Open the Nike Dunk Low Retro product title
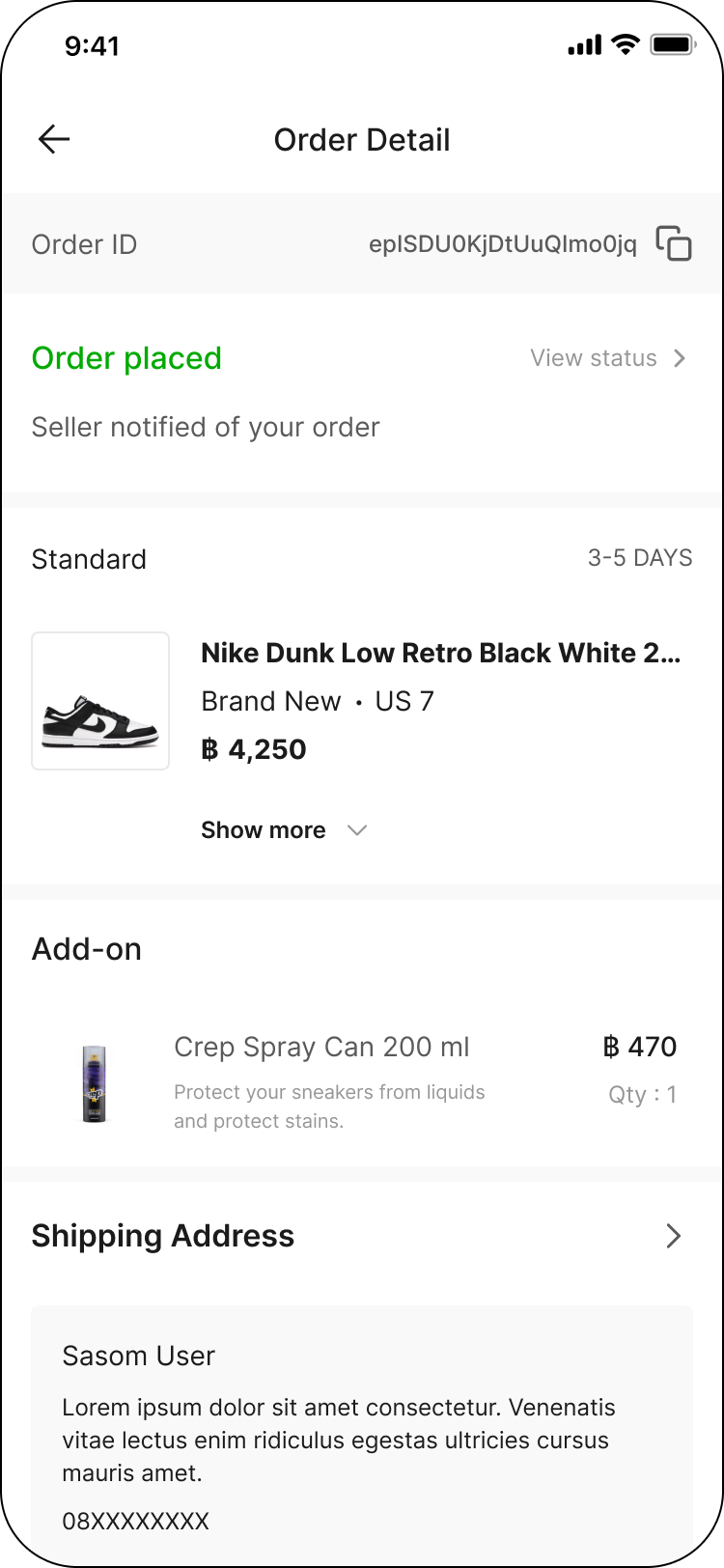Image resolution: width=724 pixels, height=1568 pixels. point(440,653)
